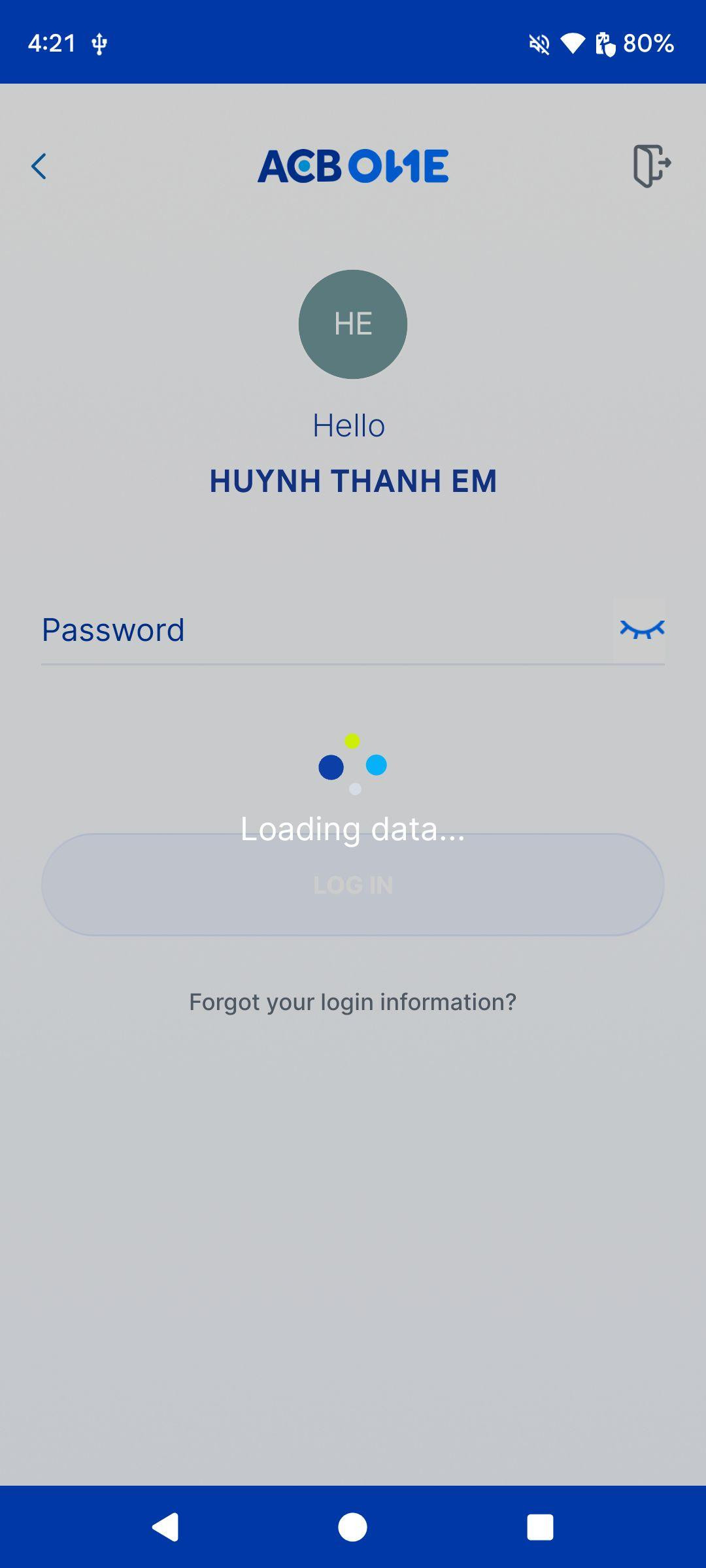Tap the HE profile avatar

[353, 324]
